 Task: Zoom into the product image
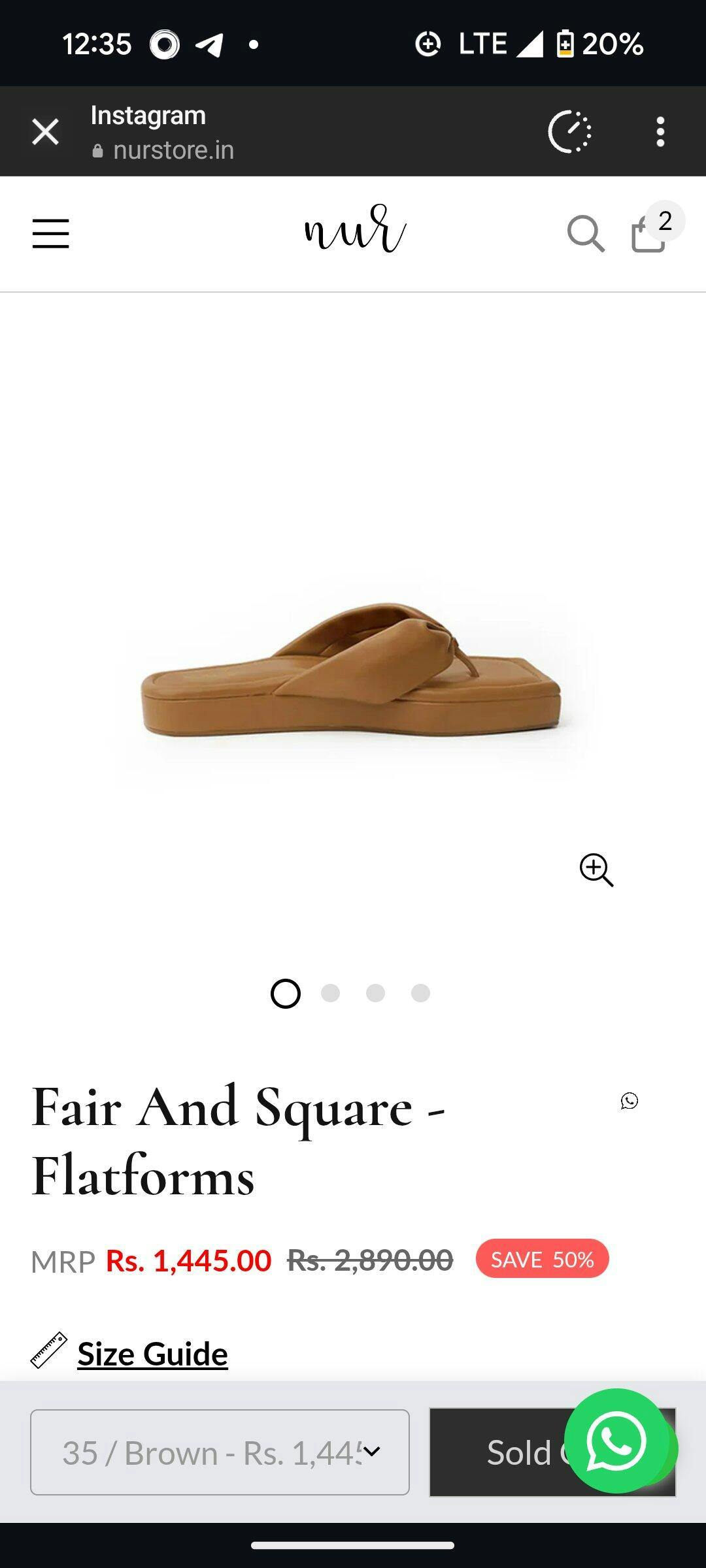pyautogui.click(x=596, y=870)
